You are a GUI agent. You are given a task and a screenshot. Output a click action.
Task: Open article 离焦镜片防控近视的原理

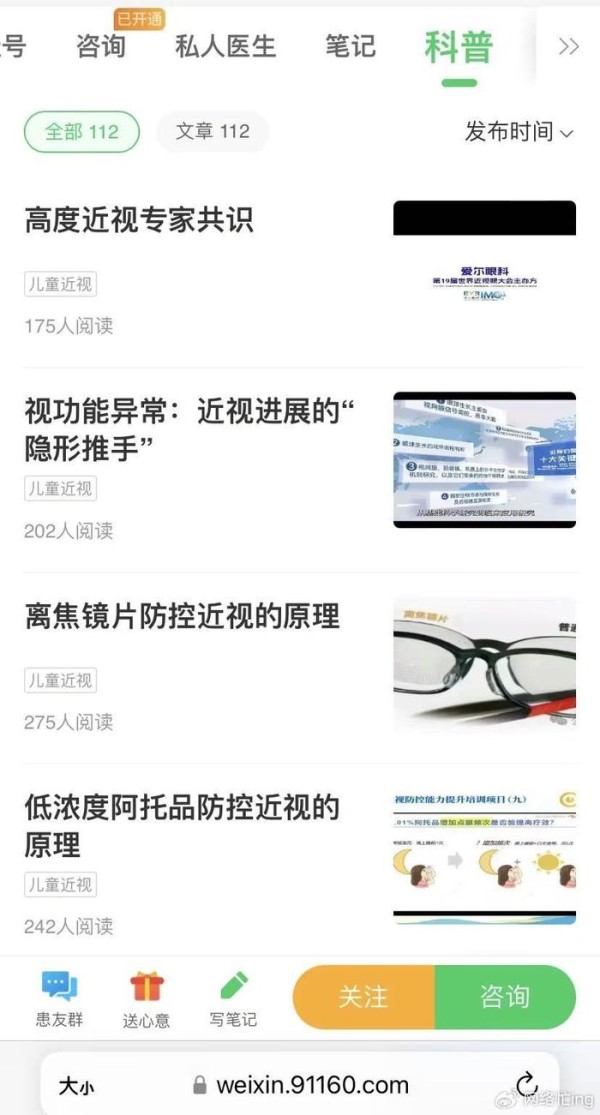[x=300, y=667]
